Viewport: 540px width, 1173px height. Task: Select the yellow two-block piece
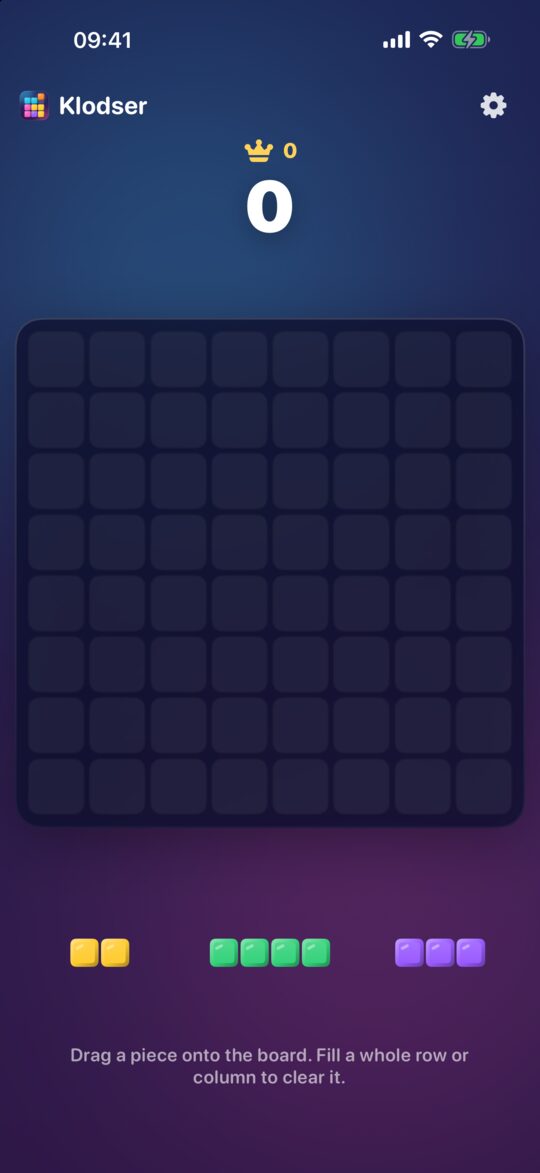point(99,953)
